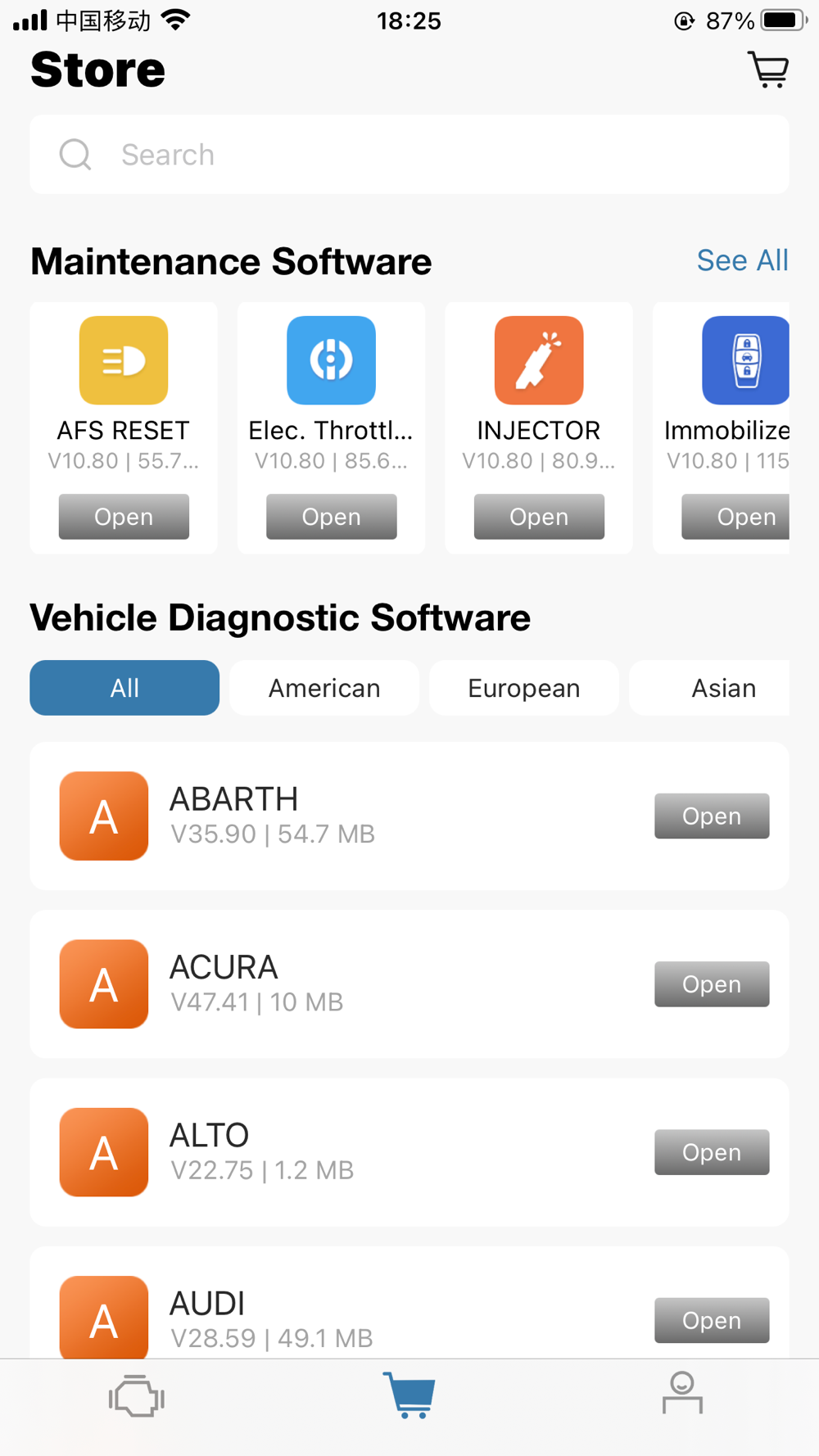Viewport: 819px width, 1456px height.
Task: Open the shopping cart icon
Action: (768, 70)
